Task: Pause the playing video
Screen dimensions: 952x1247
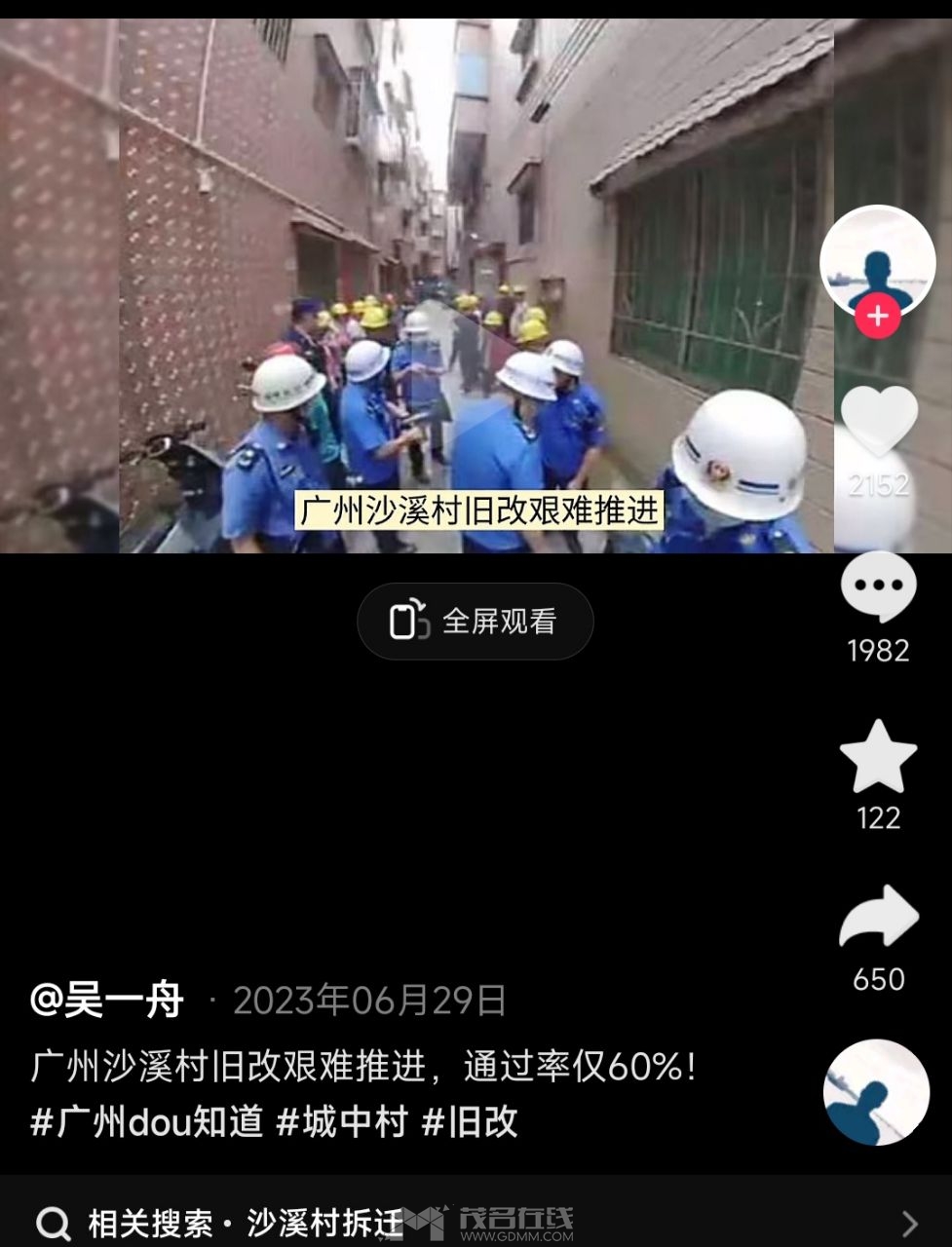Action: click(x=476, y=292)
